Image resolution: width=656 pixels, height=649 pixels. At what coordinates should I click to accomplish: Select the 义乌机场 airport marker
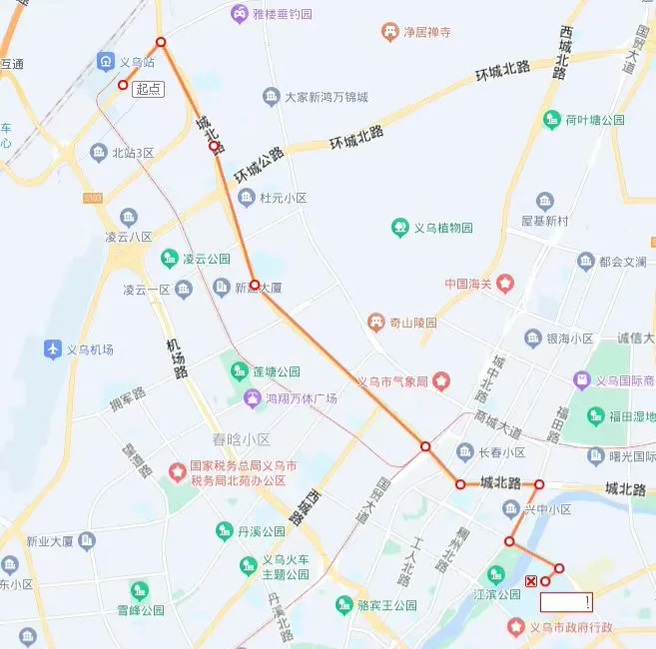53,349
